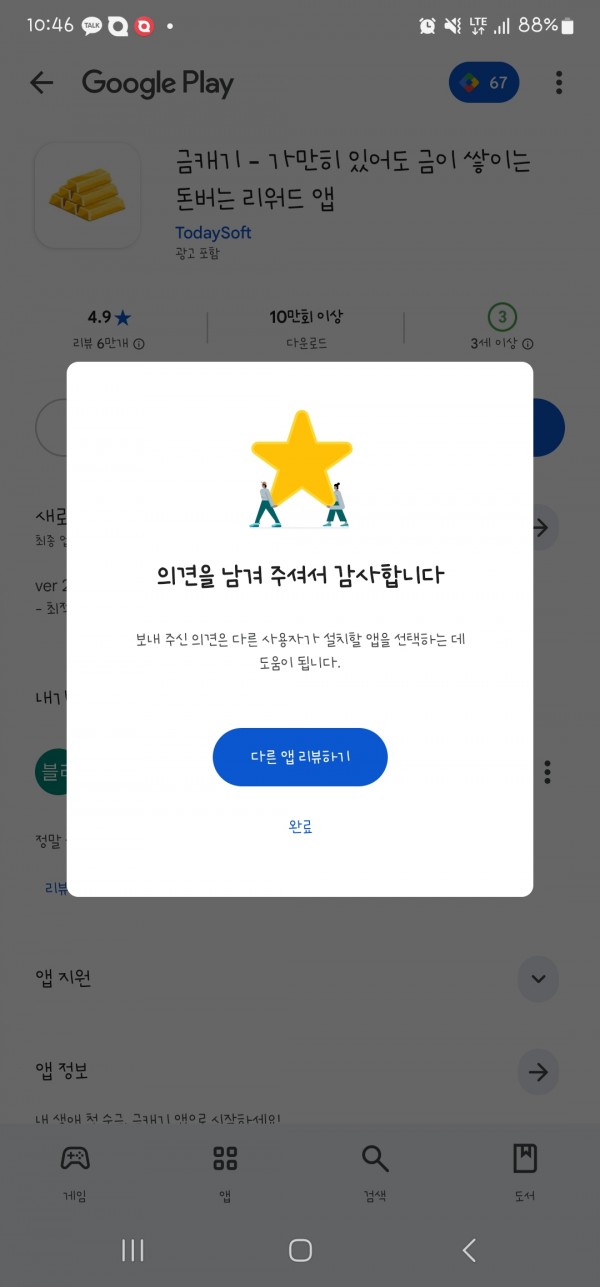Open the 앱 정보 details arrow
The width and height of the screenshot is (600, 1287).
(538, 1072)
